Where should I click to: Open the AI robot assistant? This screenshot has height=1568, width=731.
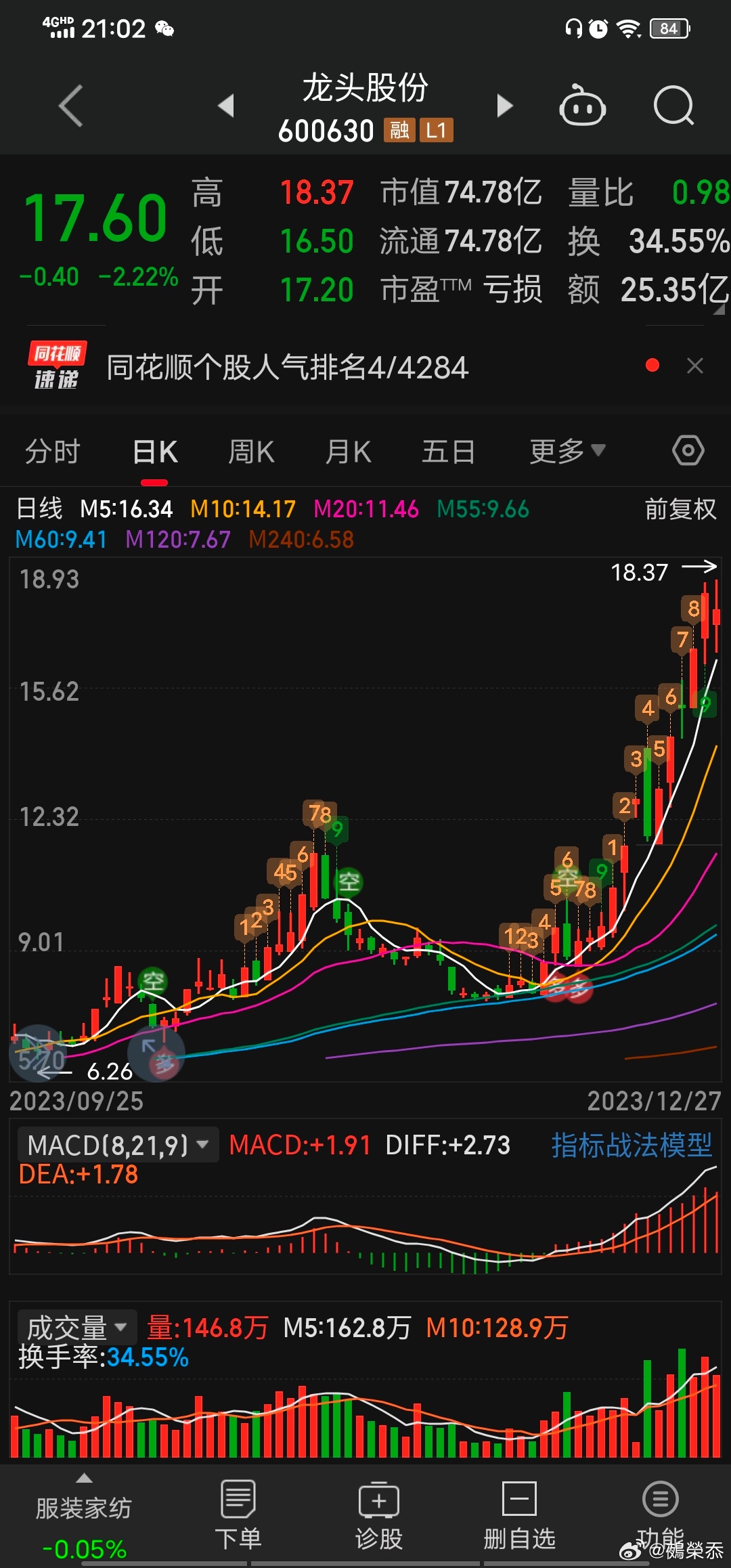[583, 106]
